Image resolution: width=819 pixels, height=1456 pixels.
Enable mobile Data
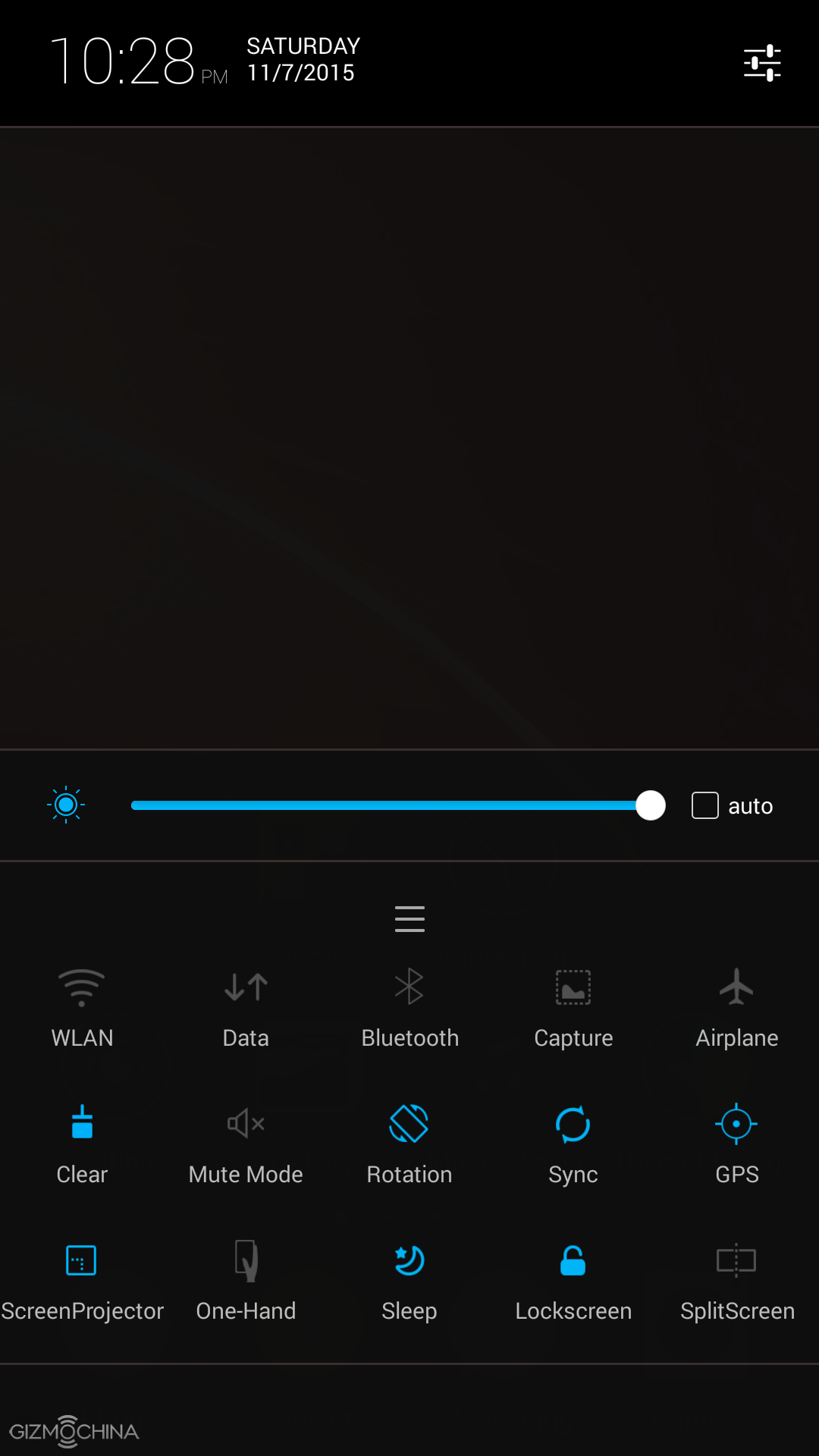click(246, 1005)
